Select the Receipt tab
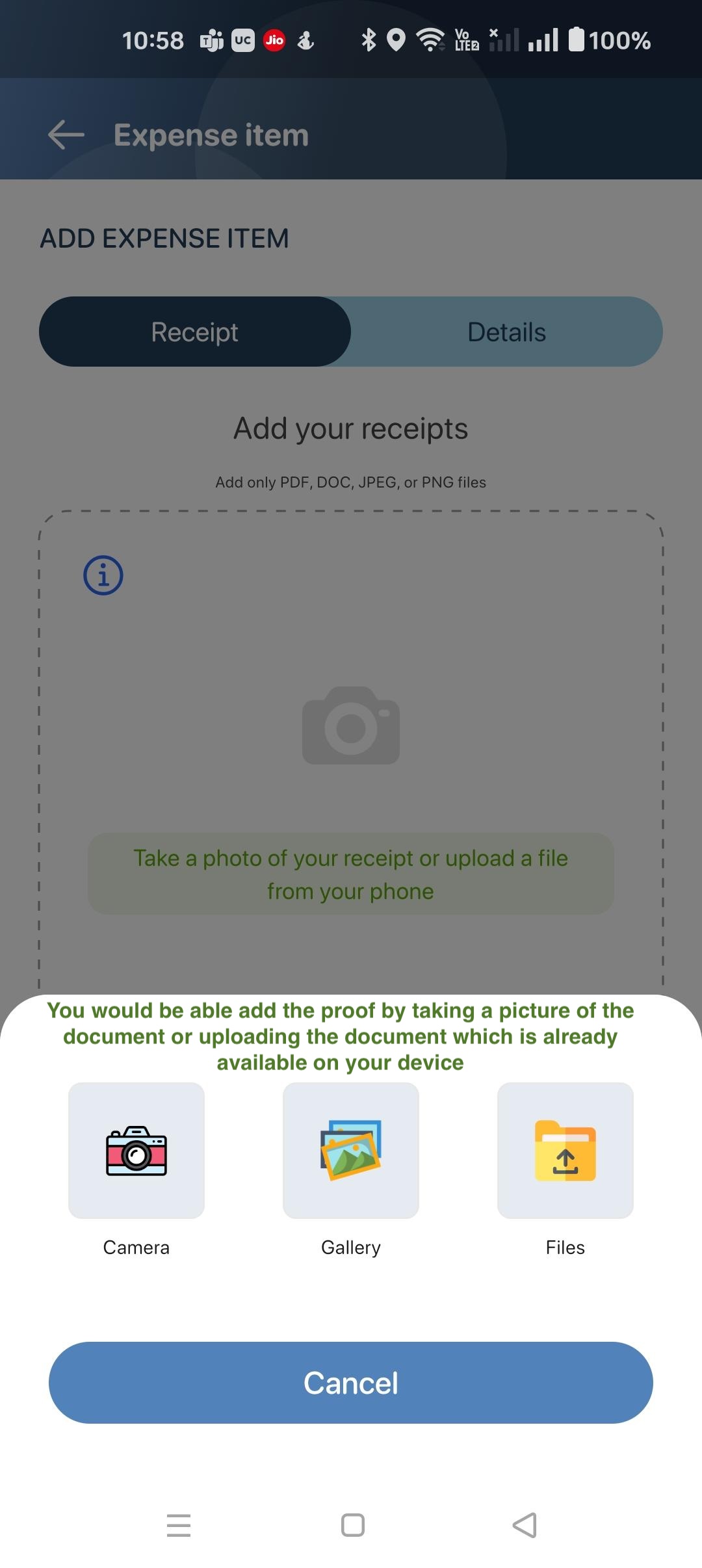The image size is (702, 1568). [x=195, y=332]
